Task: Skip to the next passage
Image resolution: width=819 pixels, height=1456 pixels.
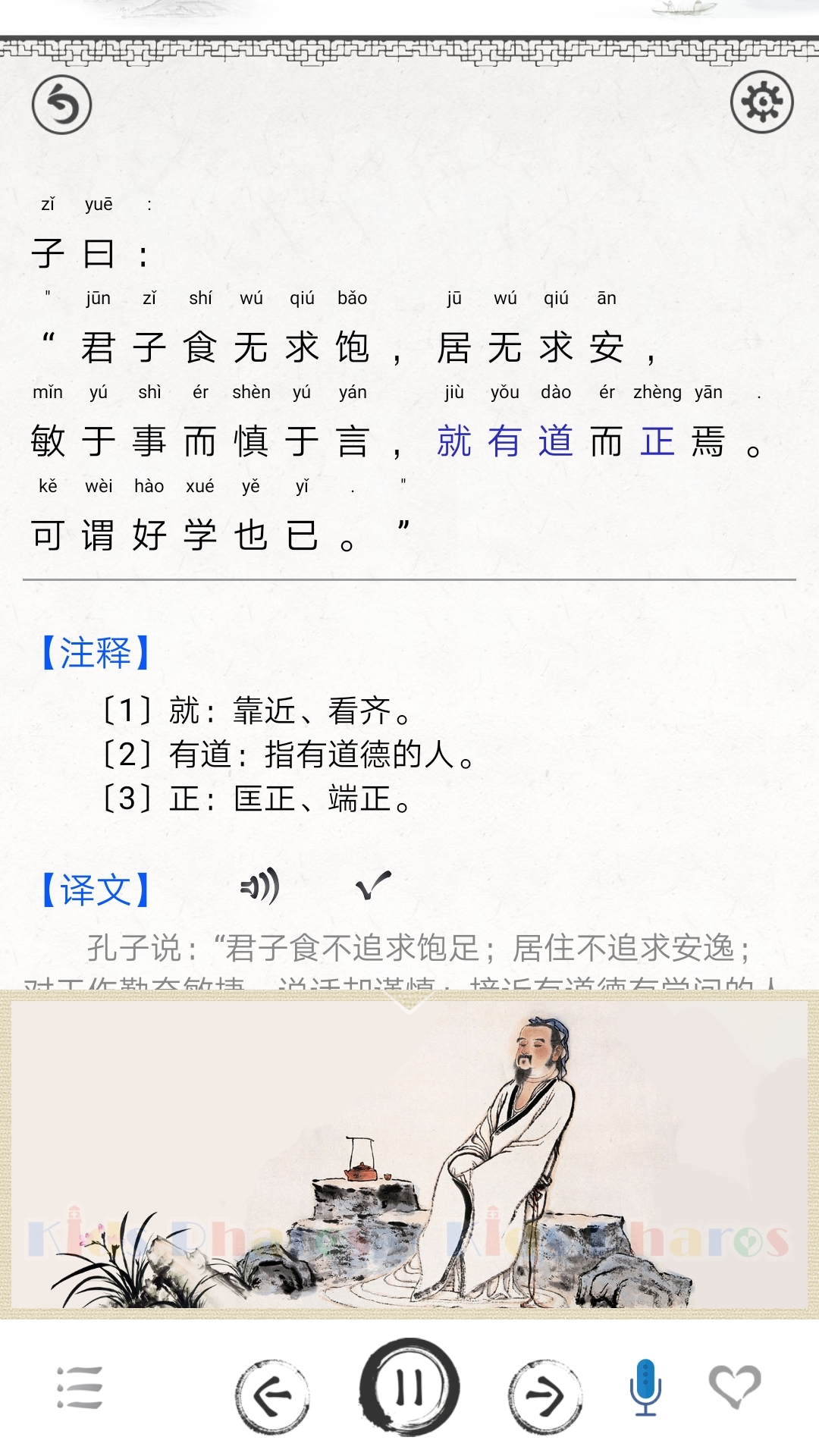Action: coord(545,1395)
